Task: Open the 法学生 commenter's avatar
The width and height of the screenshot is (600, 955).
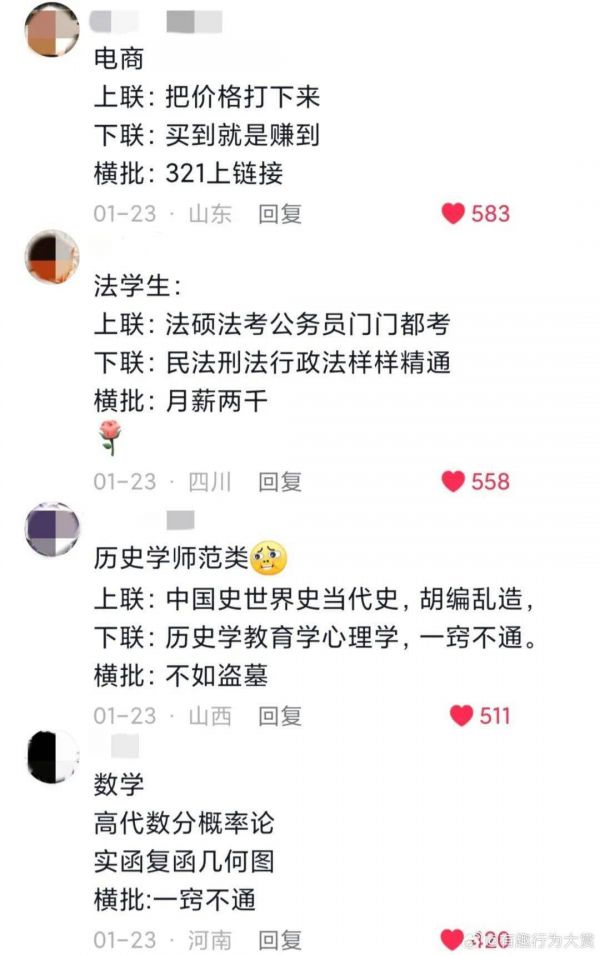Action: [x=52, y=257]
